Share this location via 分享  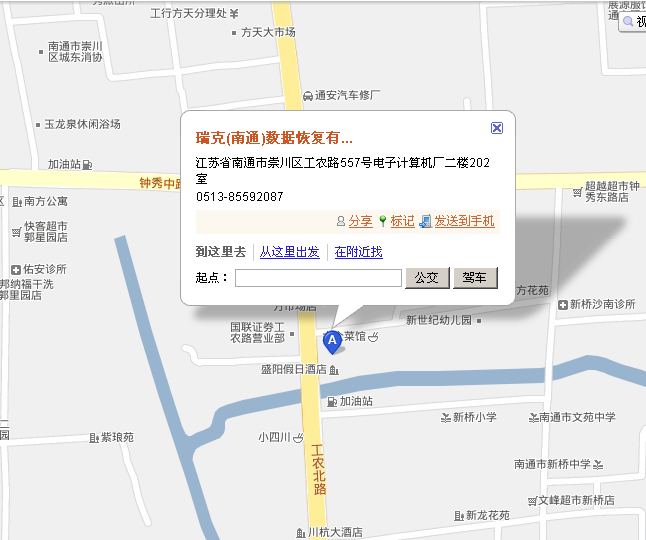359,221
